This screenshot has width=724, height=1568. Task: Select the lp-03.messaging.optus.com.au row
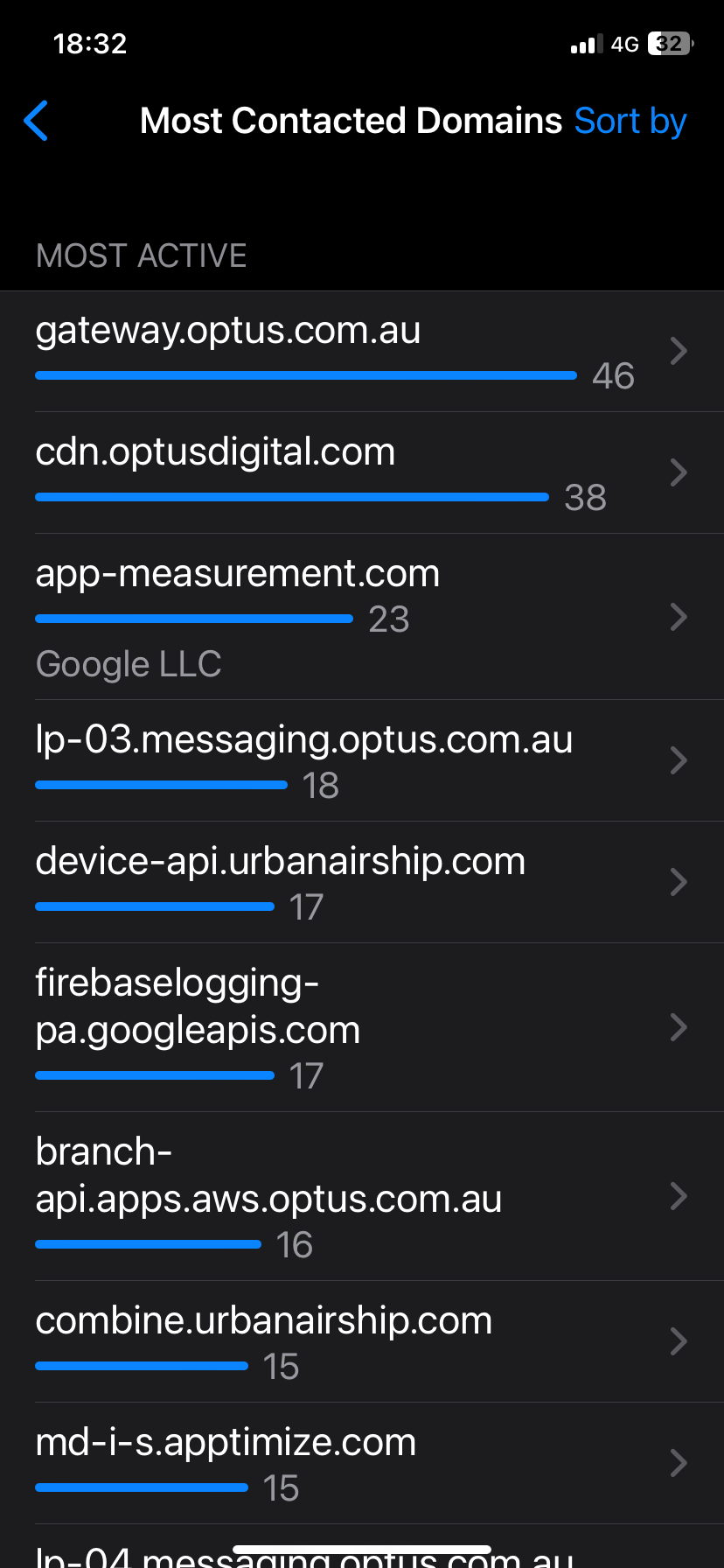point(361,760)
